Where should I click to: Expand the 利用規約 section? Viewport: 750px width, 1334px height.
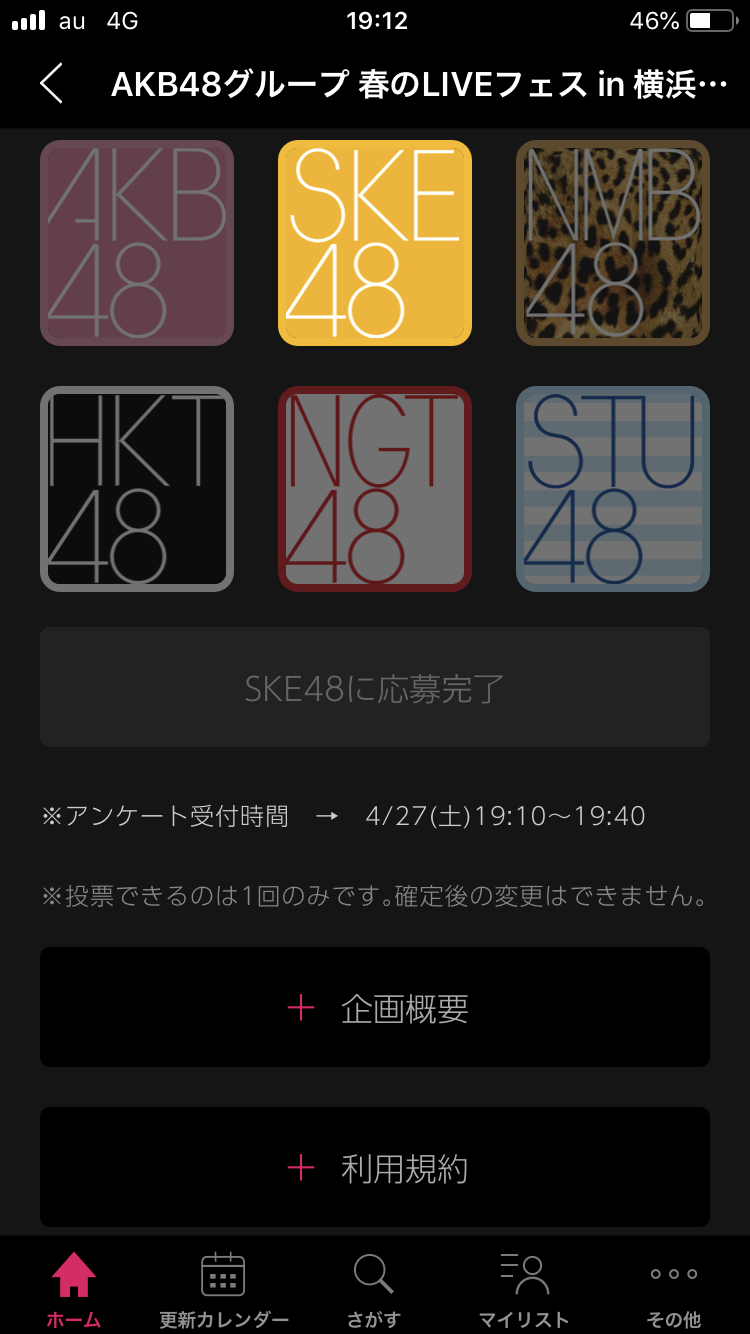pos(375,1167)
